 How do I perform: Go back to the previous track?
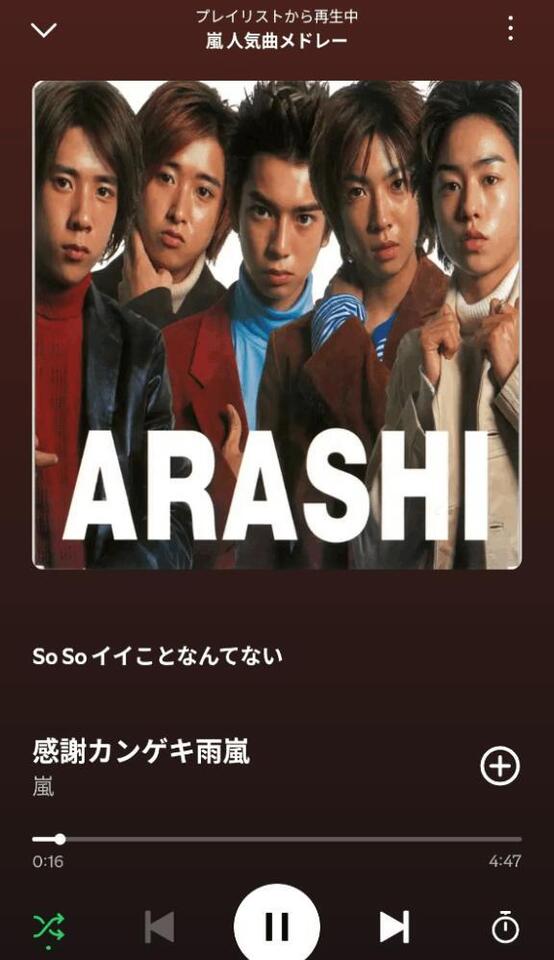[x=160, y=927]
